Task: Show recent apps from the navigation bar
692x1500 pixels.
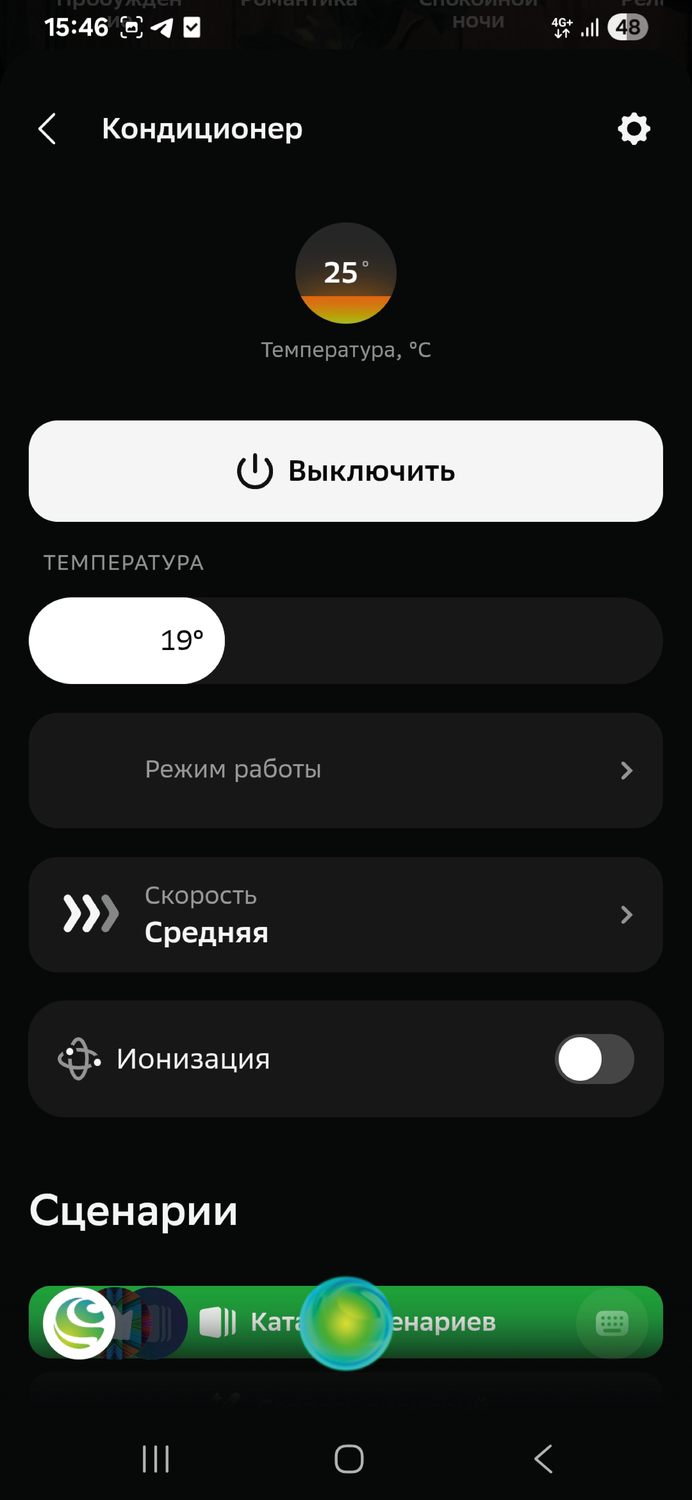Action: (x=156, y=1459)
